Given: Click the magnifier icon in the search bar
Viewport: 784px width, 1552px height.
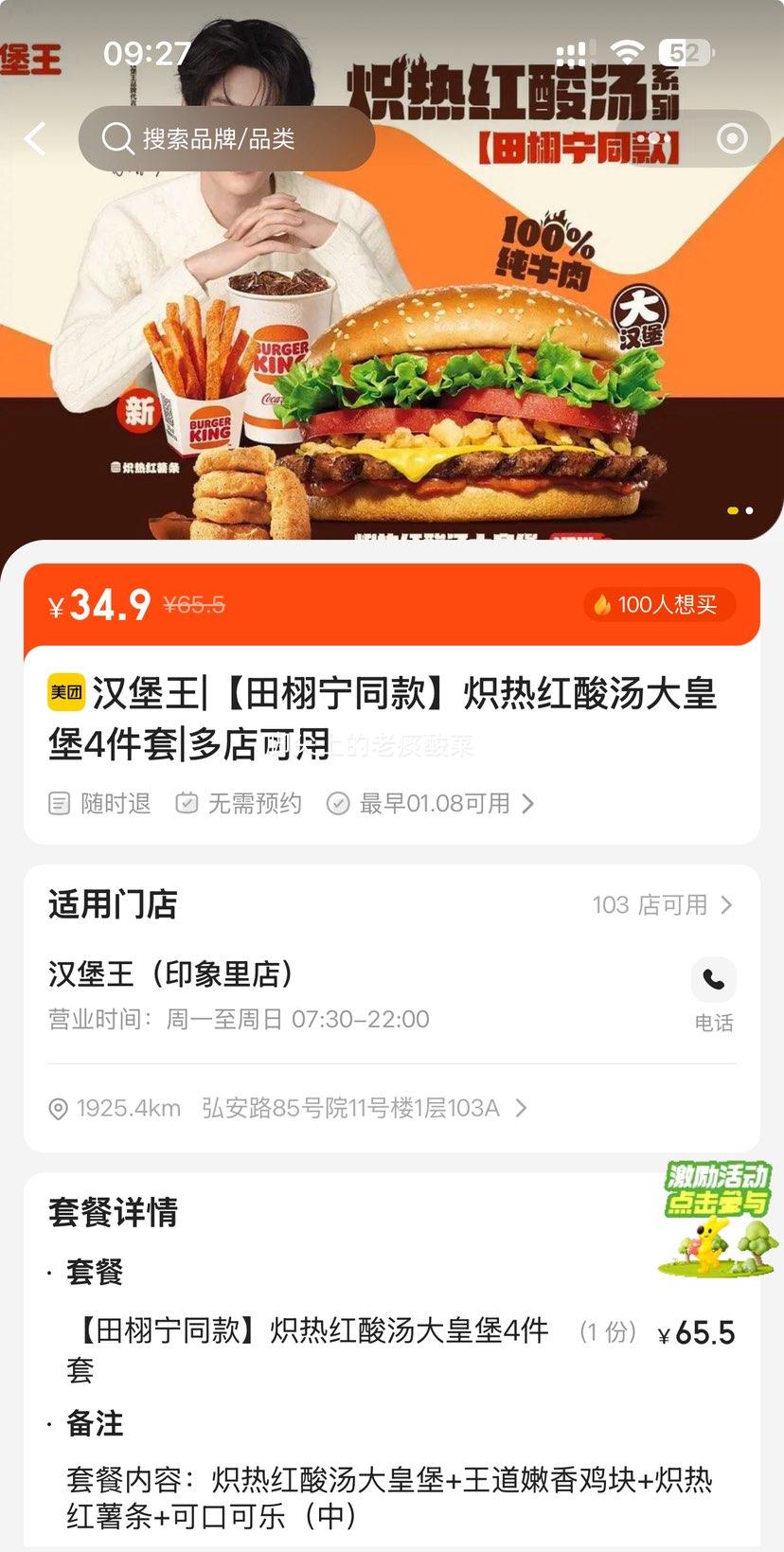Looking at the screenshot, I should (x=116, y=138).
